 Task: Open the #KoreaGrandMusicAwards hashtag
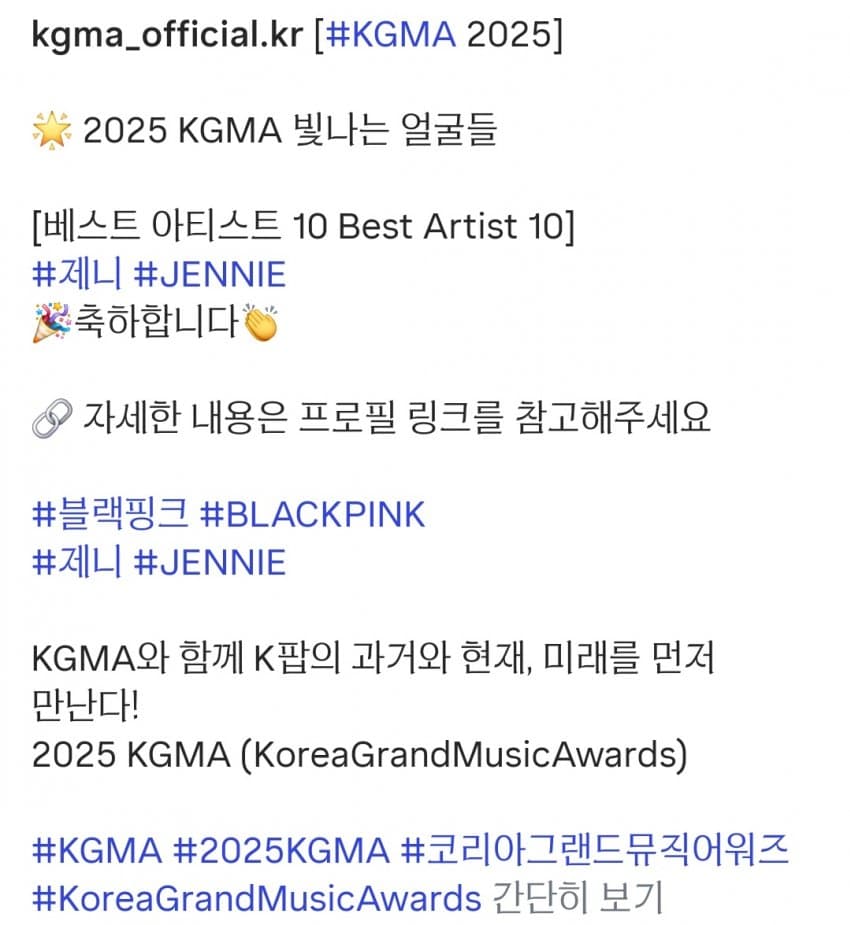[257, 898]
